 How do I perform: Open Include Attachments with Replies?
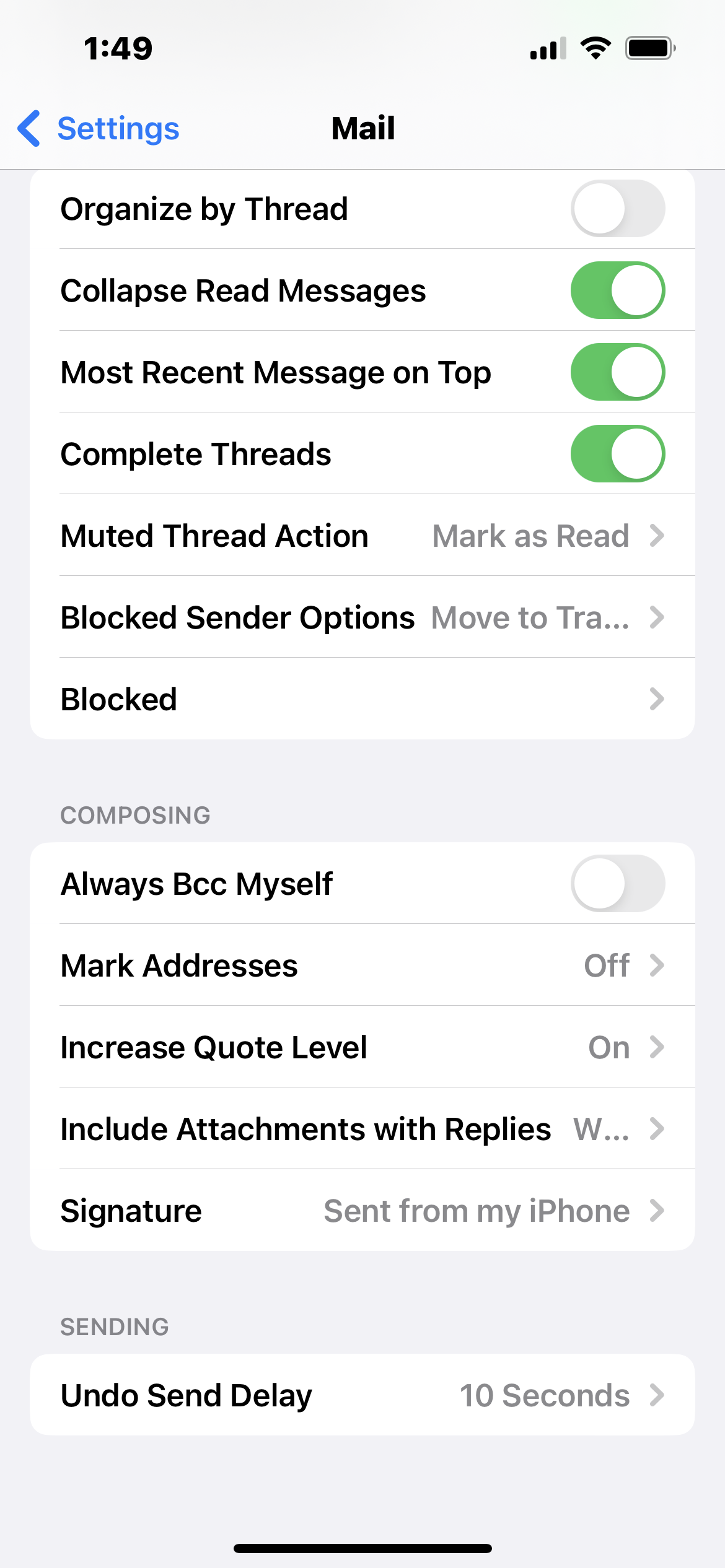pyautogui.click(x=362, y=1129)
